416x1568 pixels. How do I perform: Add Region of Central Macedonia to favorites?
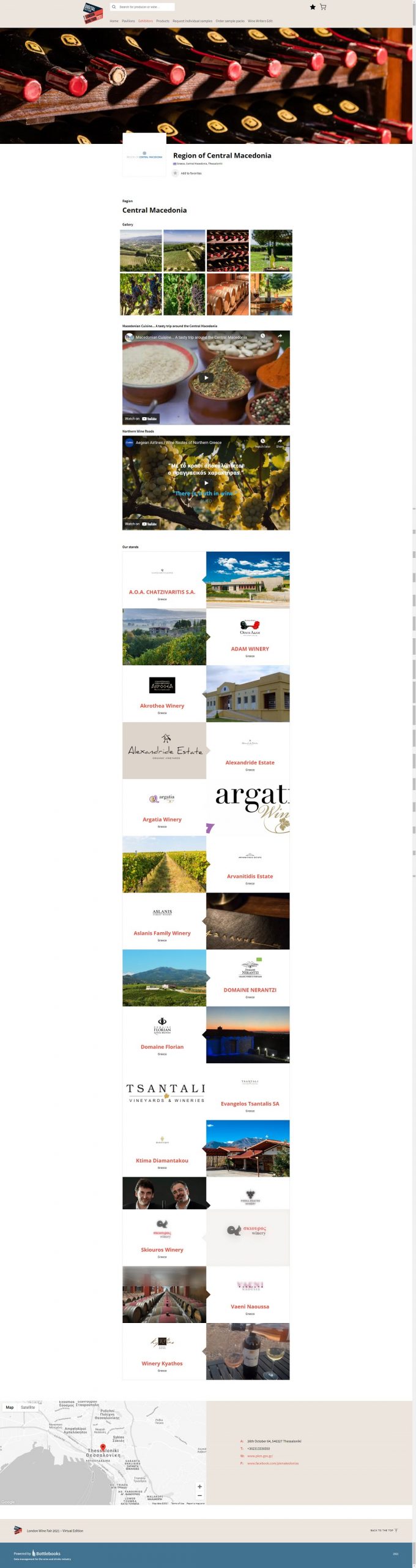(x=190, y=173)
